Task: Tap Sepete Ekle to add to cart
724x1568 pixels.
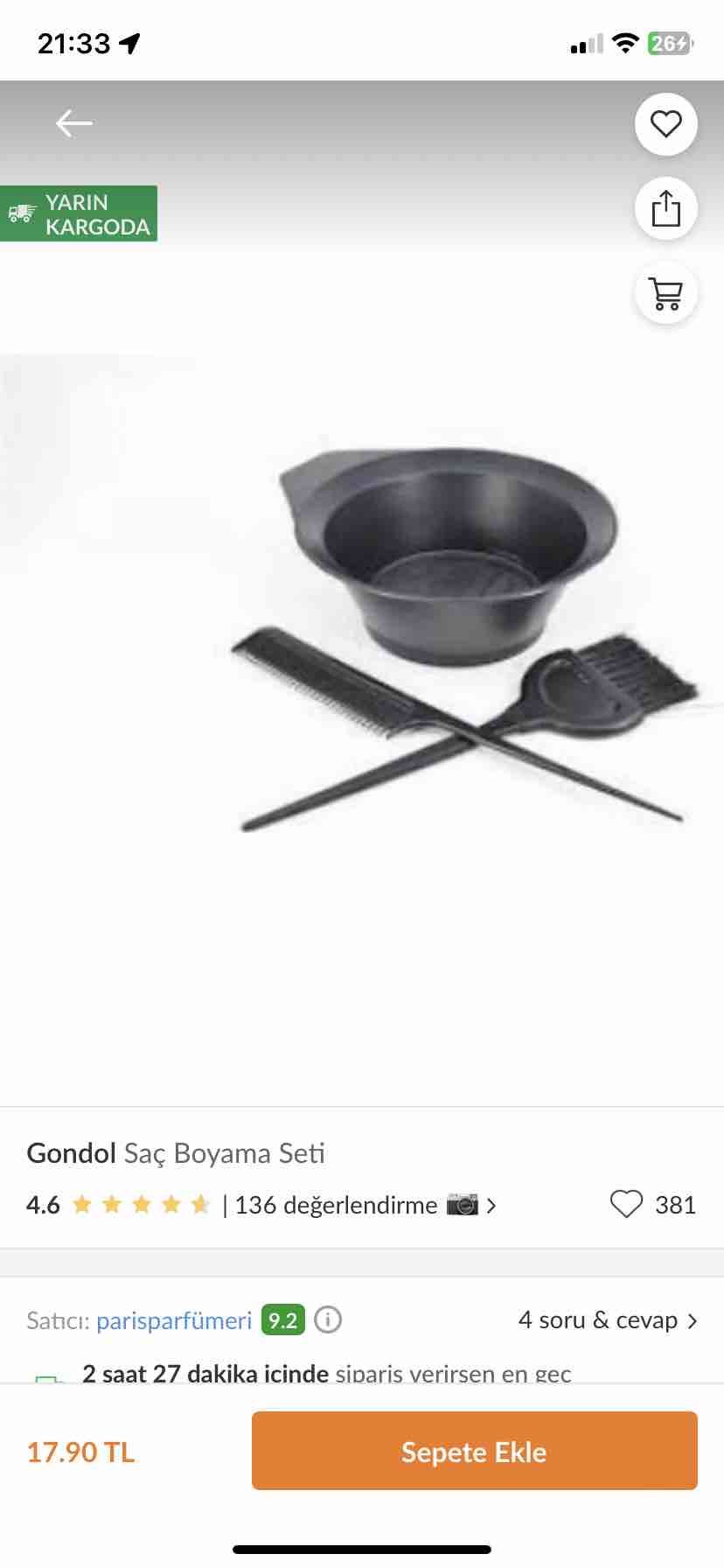Action: point(475,1452)
